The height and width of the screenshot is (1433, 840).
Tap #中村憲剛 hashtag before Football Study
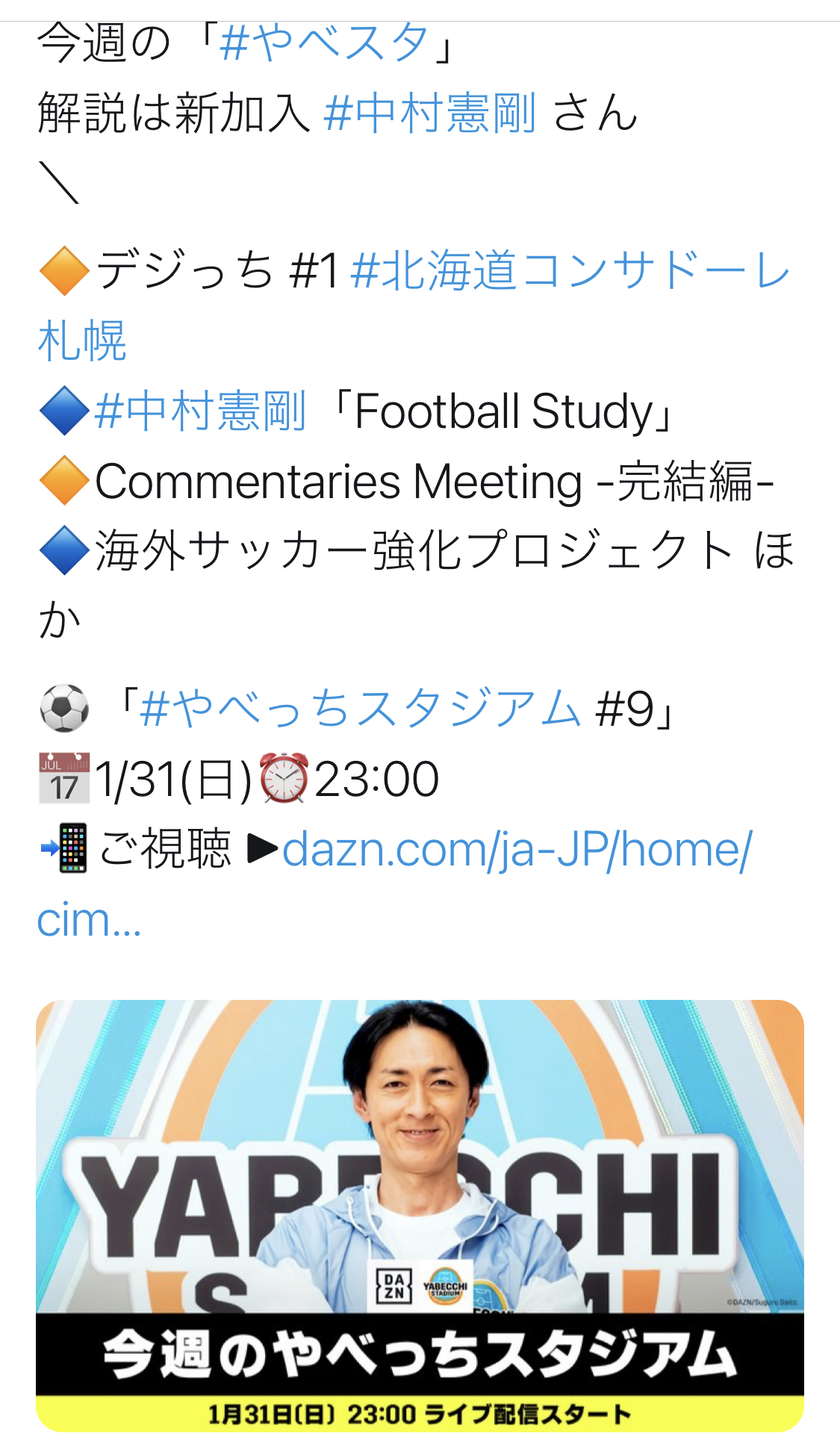201,411
